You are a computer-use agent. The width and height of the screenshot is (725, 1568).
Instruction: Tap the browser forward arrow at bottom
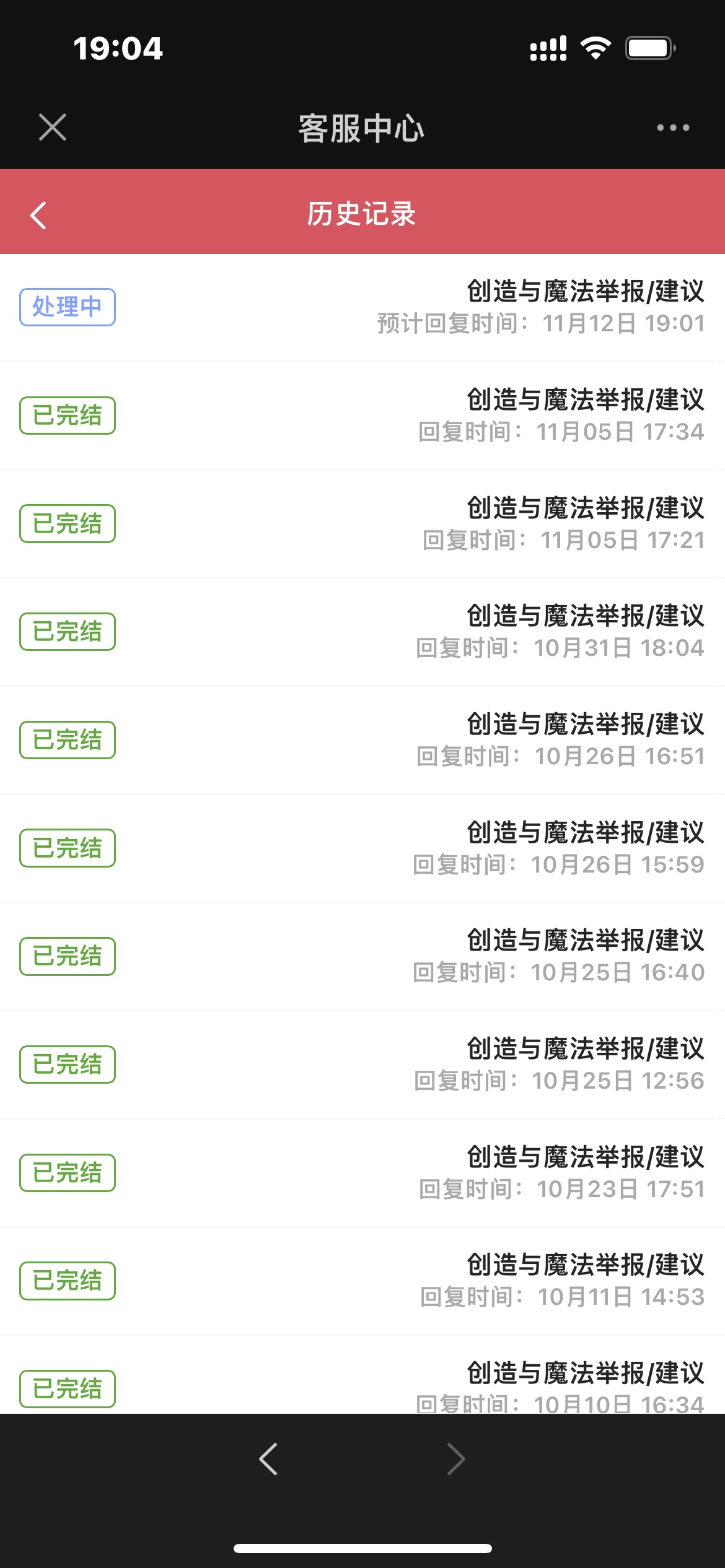pos(456,1459)
